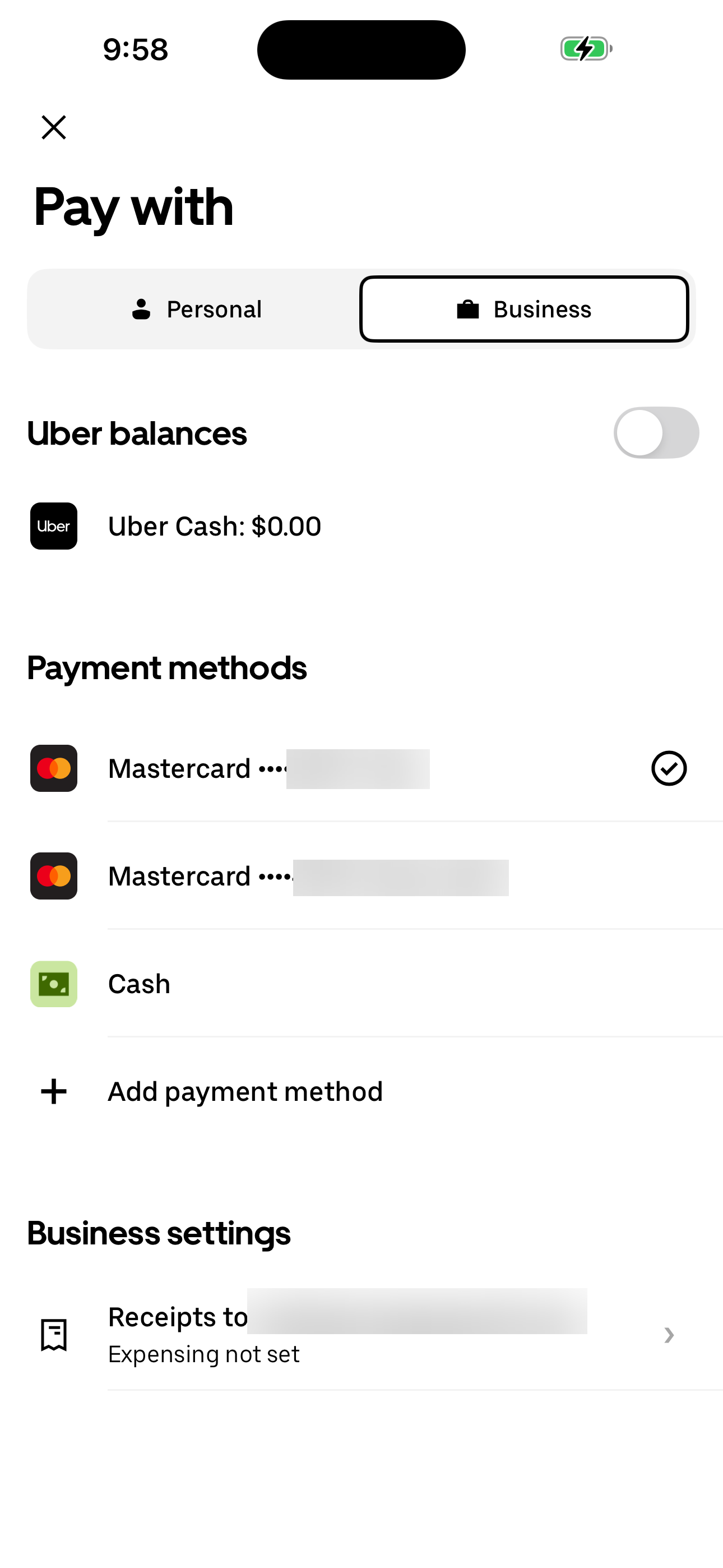The width and height of the screenshot is (723, 1568).
Task: Tap Add payment method
Action: point(245,1090)
